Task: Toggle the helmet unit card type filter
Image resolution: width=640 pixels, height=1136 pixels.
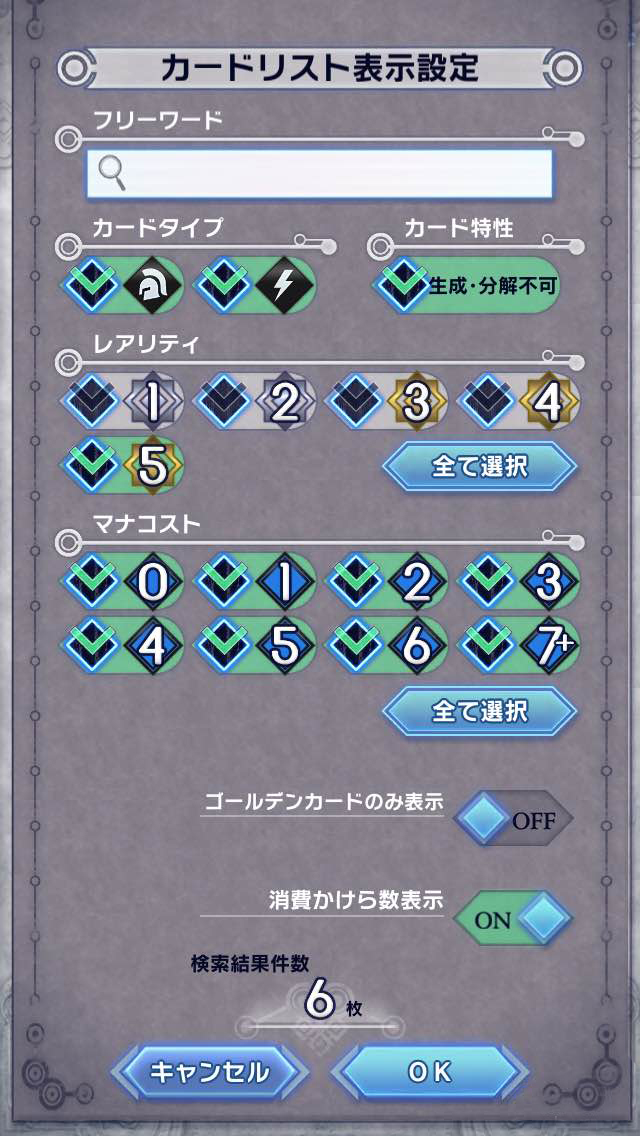Action: tap(123, 286)
